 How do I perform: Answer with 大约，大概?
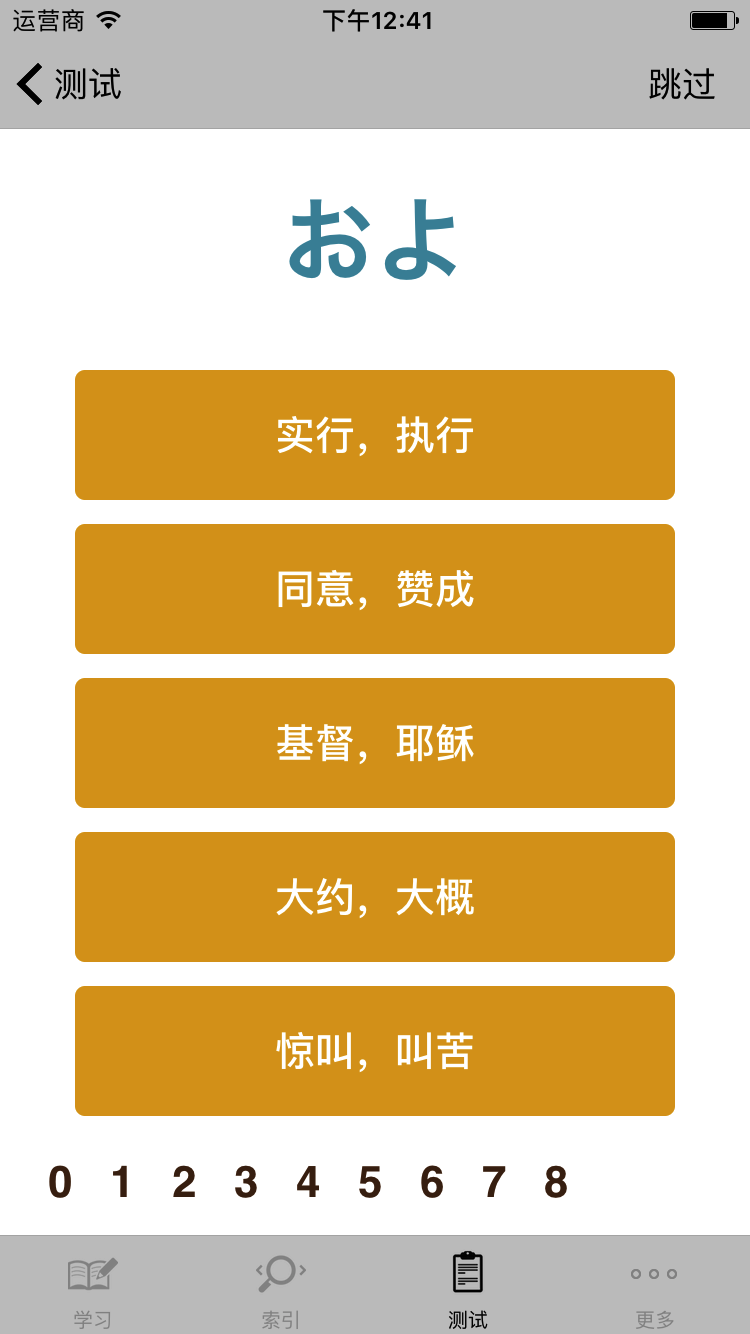(375, 897)
